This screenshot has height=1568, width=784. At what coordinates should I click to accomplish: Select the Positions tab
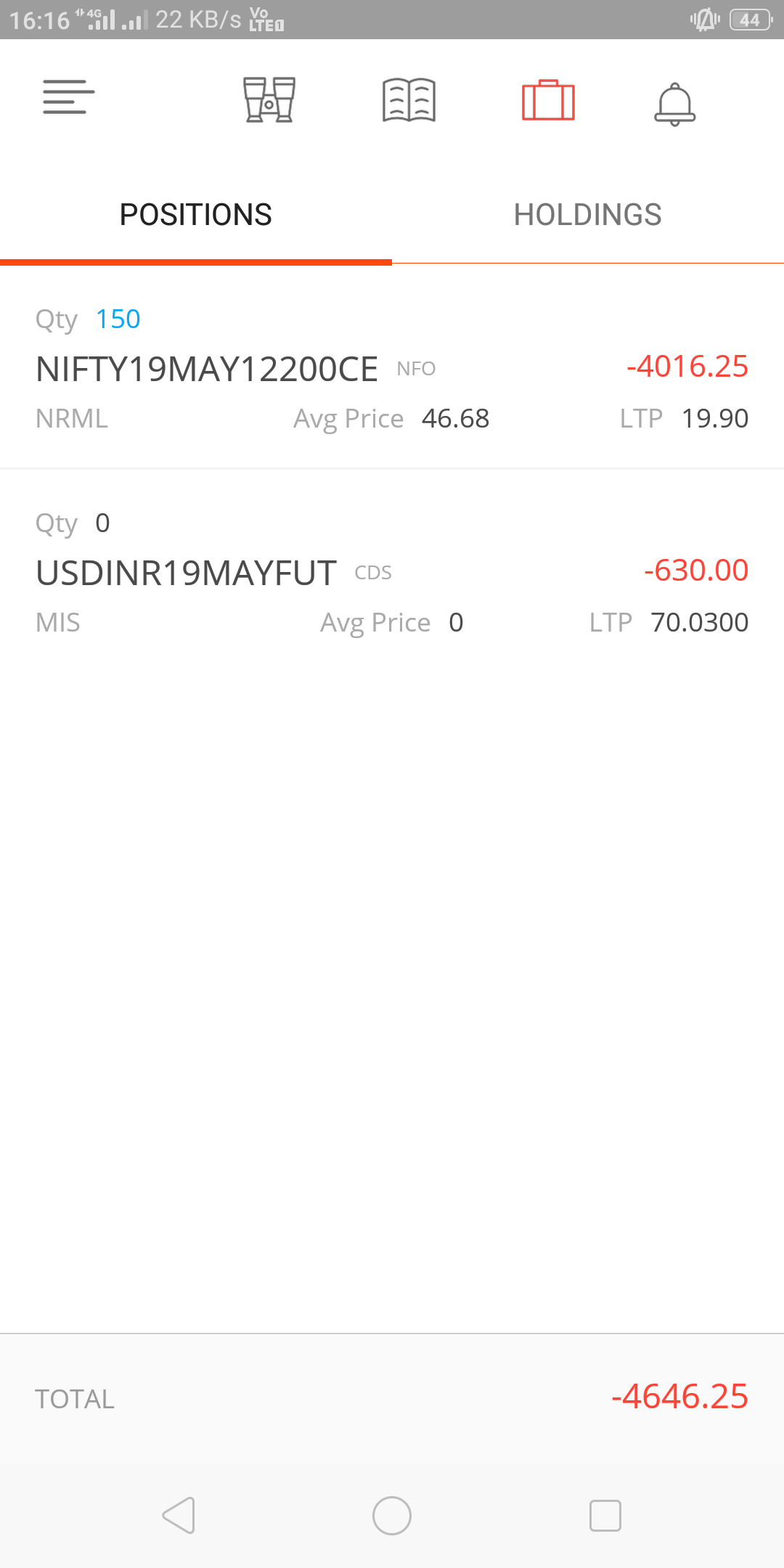pyautogui.click(x=196, y=216)
